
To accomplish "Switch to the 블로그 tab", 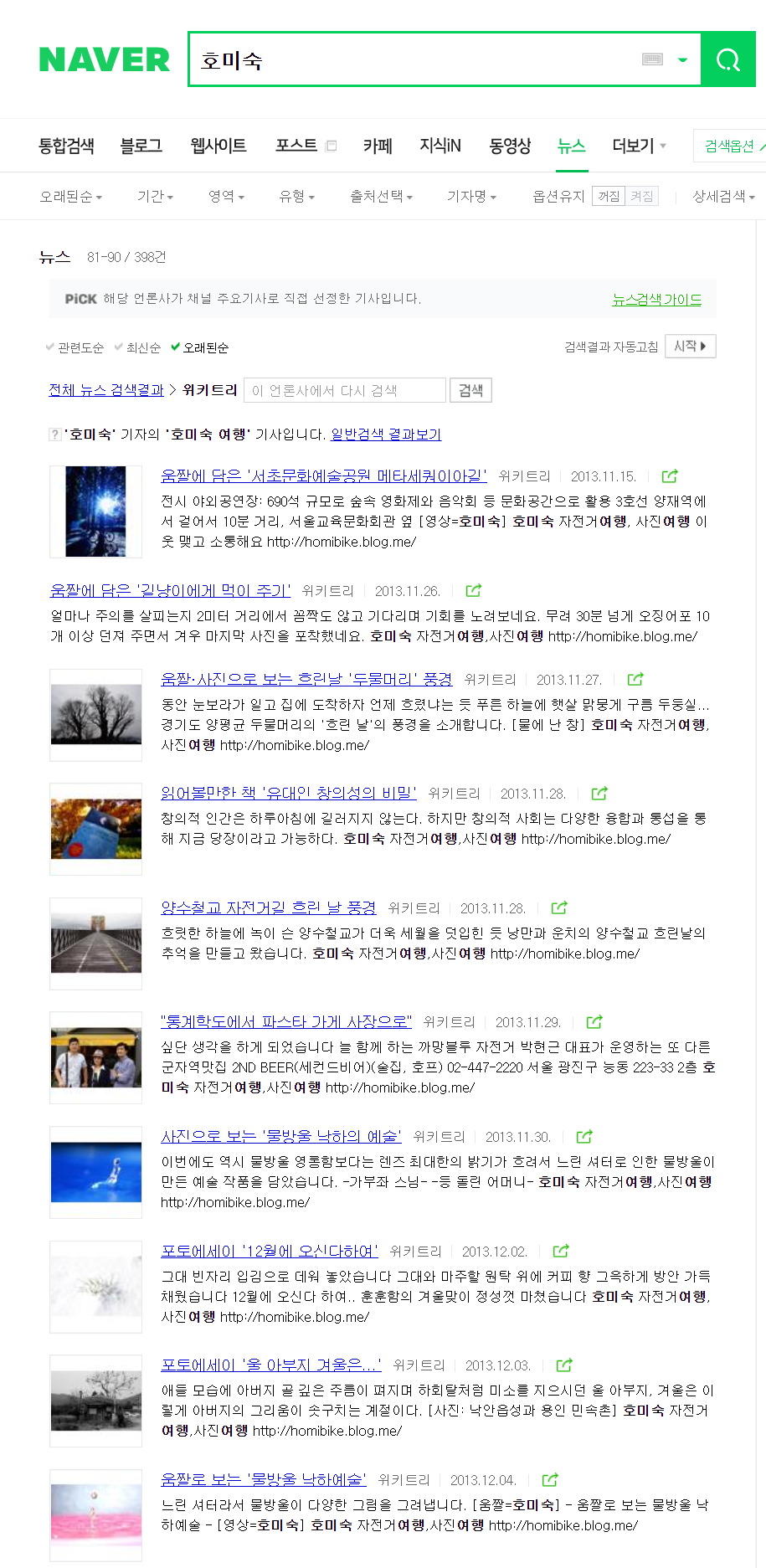I will click(x=141, y=146).
